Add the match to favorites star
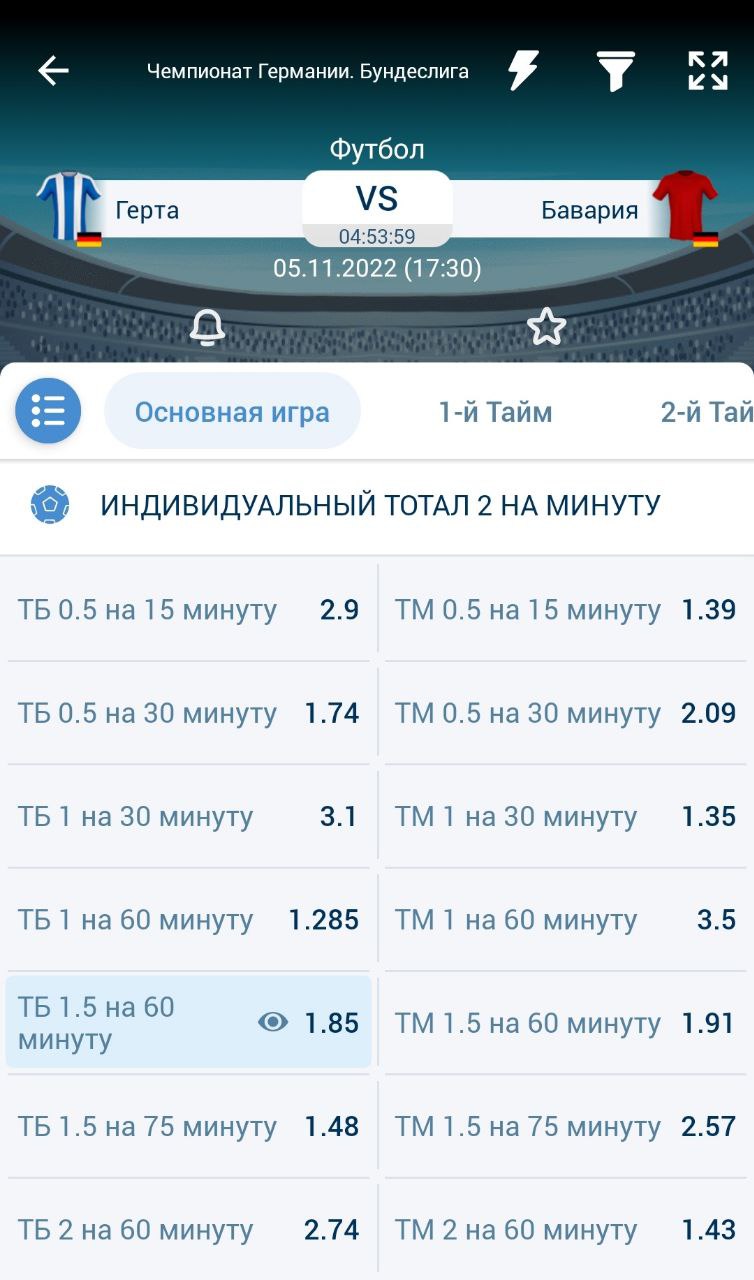The image size is (754, 1280). pyautogui.click(x=546, y=327)
